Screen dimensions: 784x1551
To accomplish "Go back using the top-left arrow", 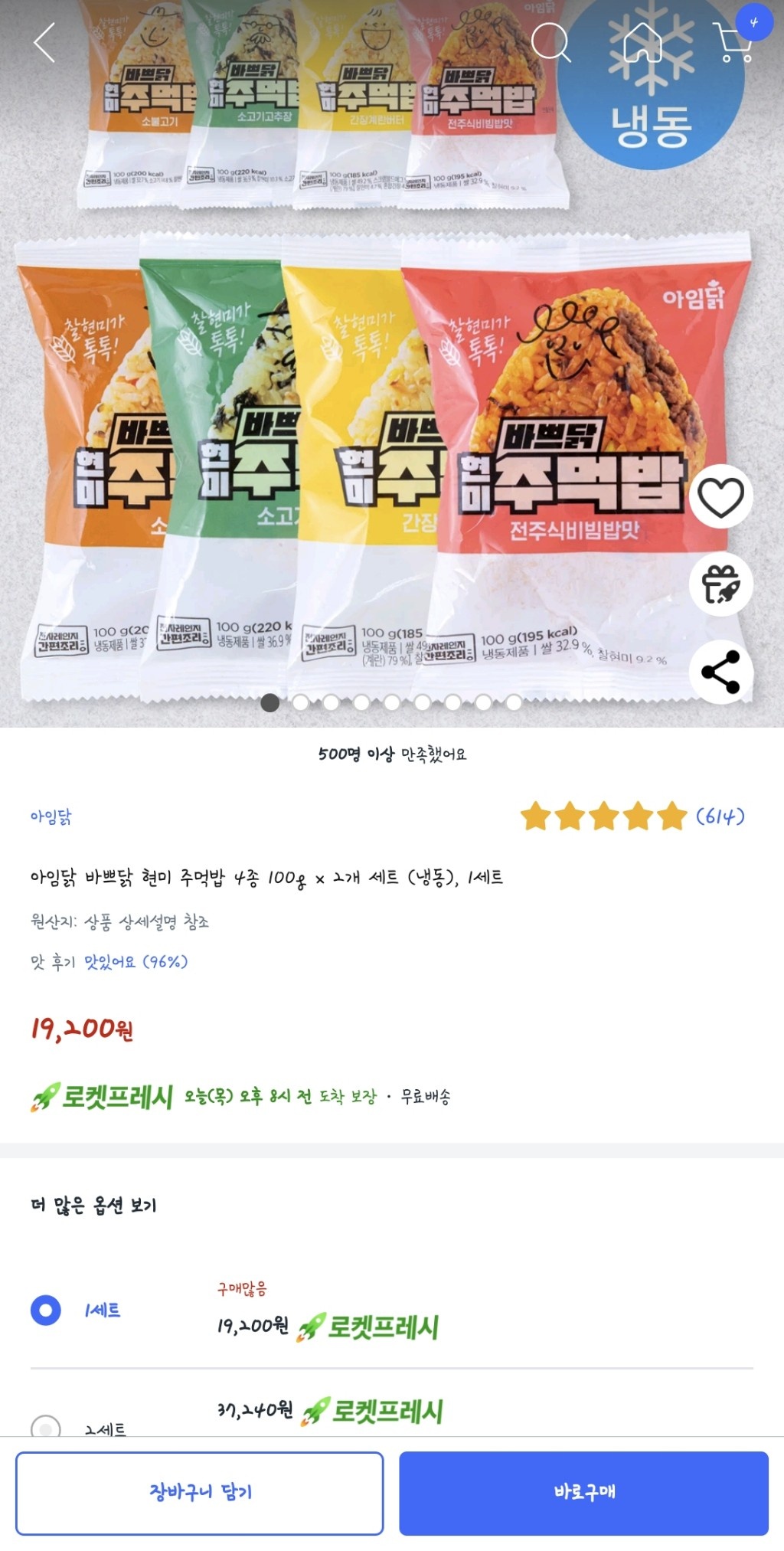I will (45, 42).
